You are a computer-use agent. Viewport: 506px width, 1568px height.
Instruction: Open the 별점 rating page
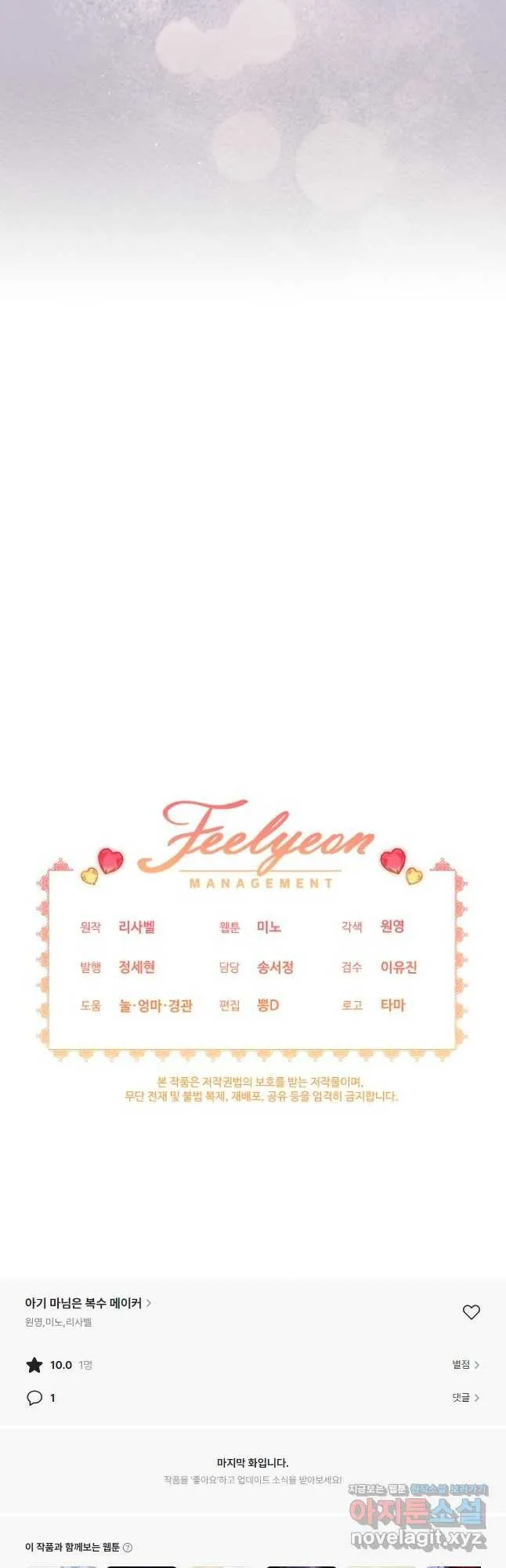(x=465, y=1365)
